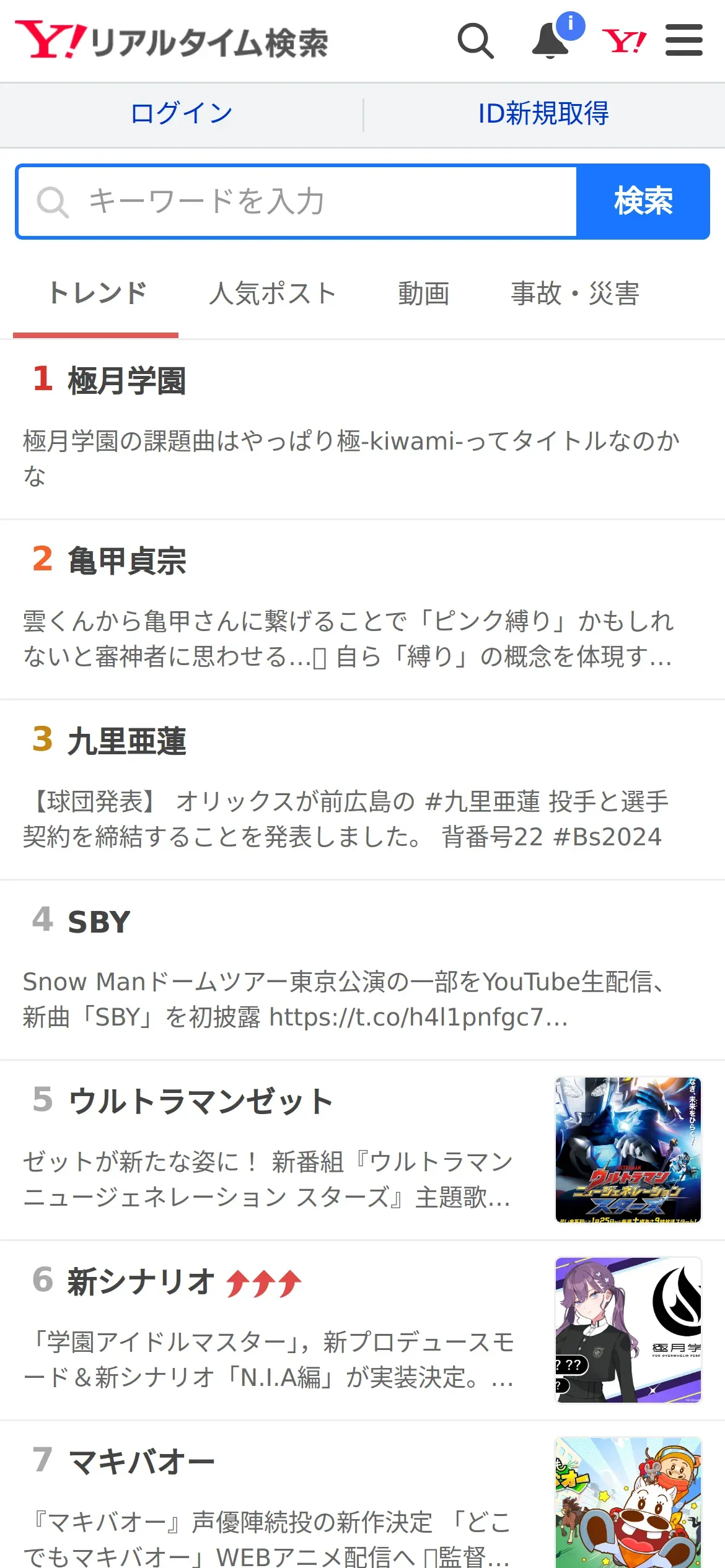Open trend 4 SBY
Image resolution: width=725 pixels, height=1568 pixels.
point(362,970)
